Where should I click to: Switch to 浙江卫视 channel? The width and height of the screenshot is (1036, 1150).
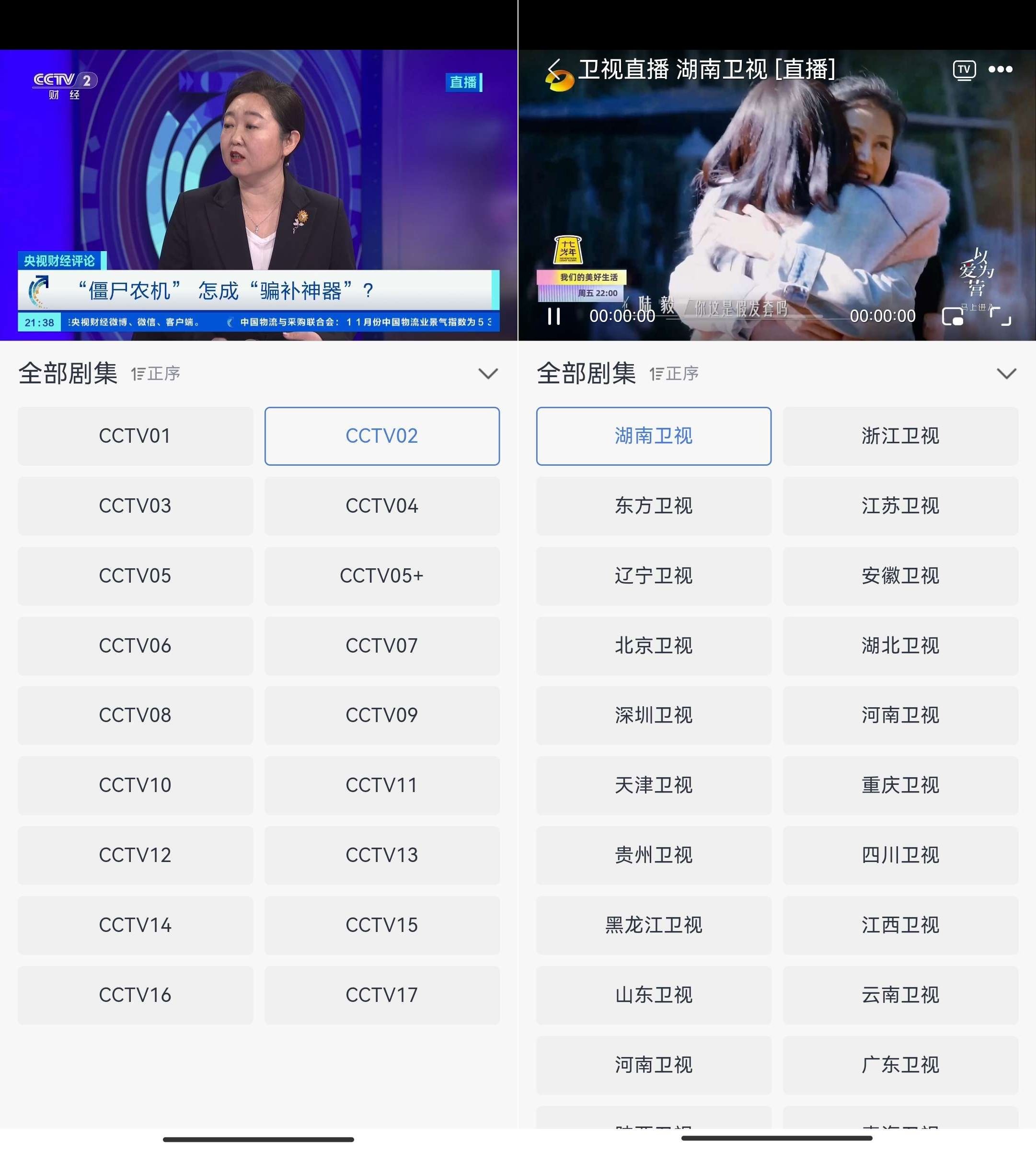tap(900, 436)
